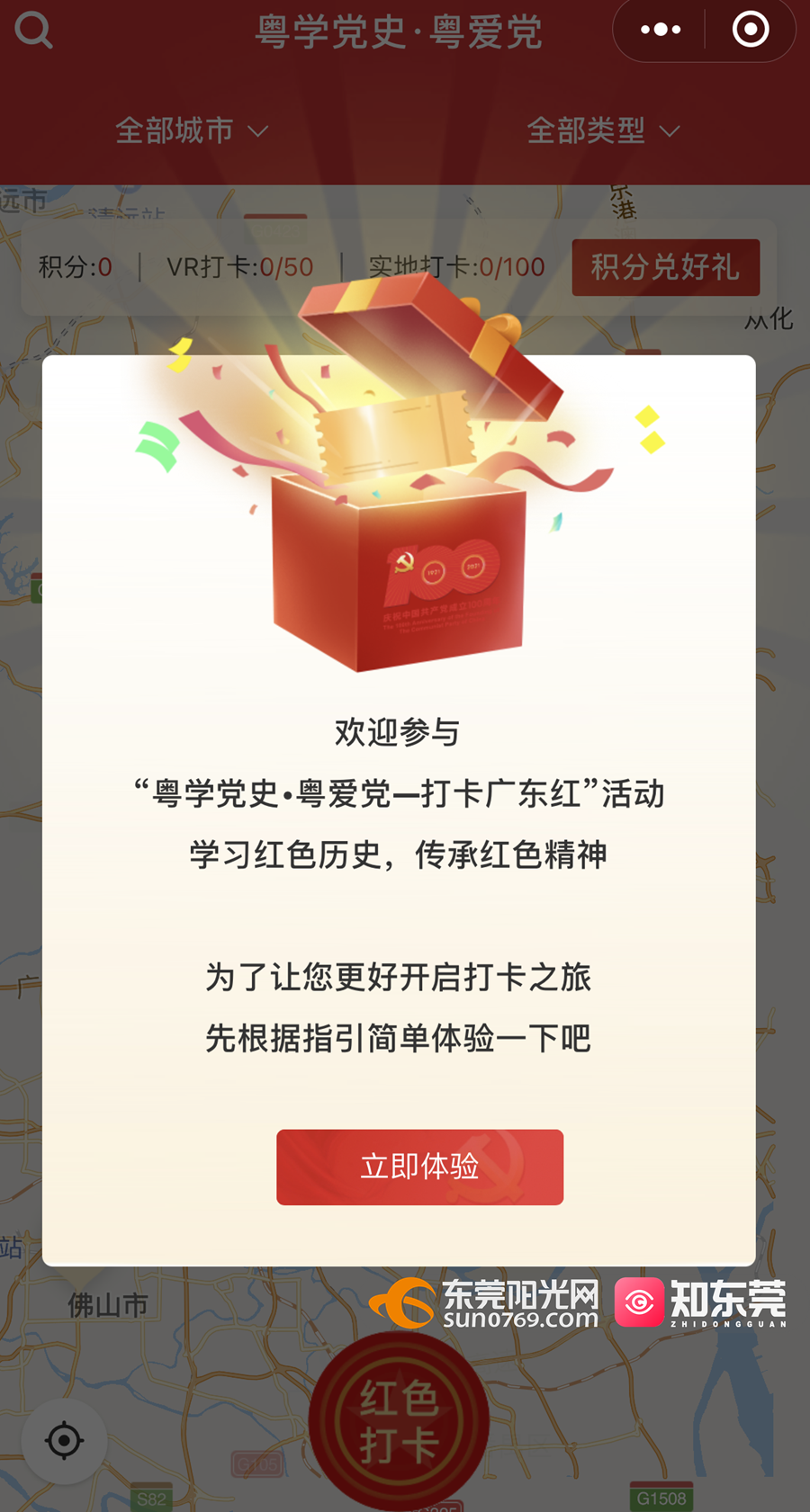The width and height of the screenshot is (810, 1512).
Task: Open the mini program more options menu
Action: click(660, 30)
